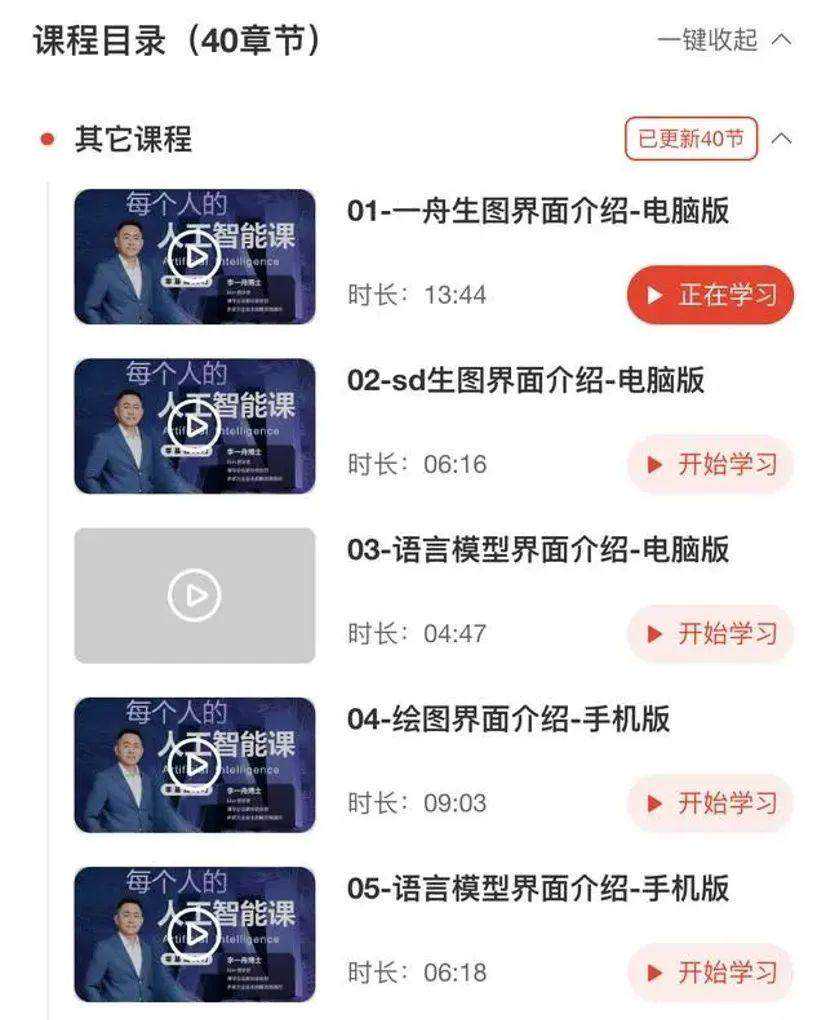Tap 正在学习 for lesson 01
Image resolution: width=826 pixels, height=1020 pixels.
click(x=710, y=295)
